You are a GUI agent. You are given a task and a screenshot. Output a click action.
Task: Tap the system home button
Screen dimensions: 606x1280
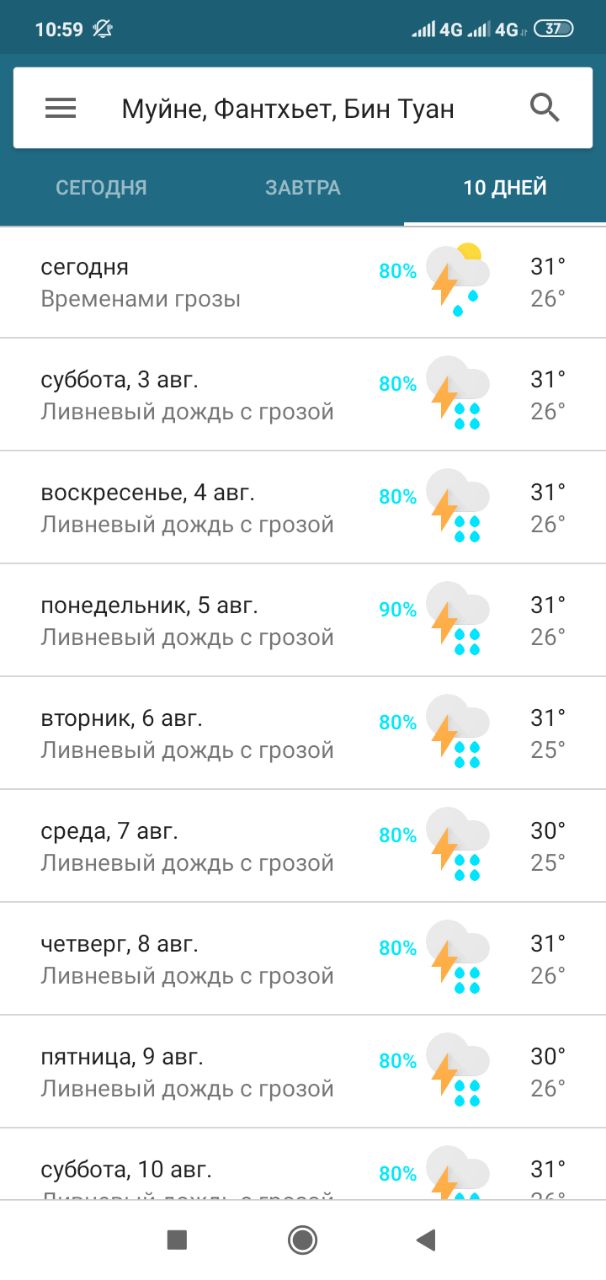[302, 1240]
